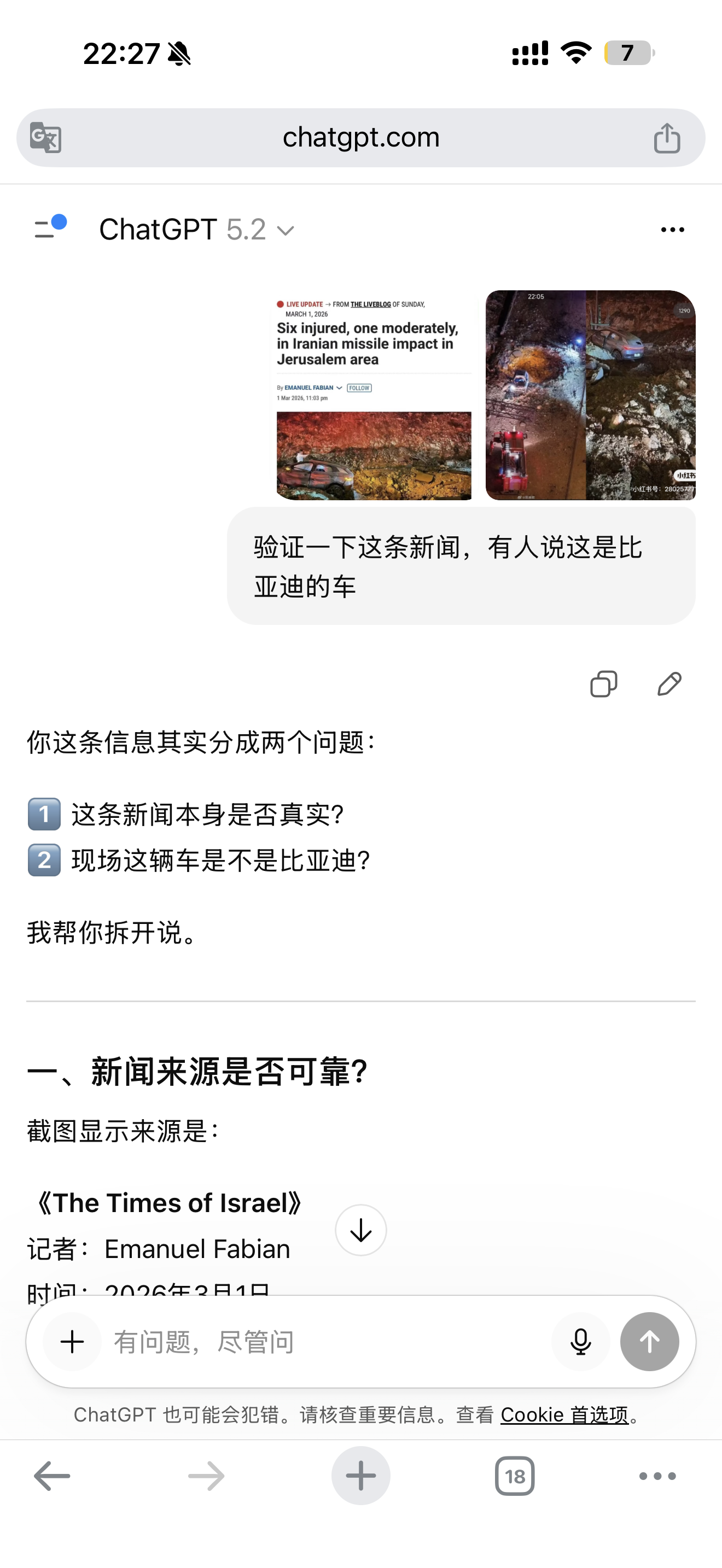Tap the plus icon to add attachments

[x=72, y=1342]
